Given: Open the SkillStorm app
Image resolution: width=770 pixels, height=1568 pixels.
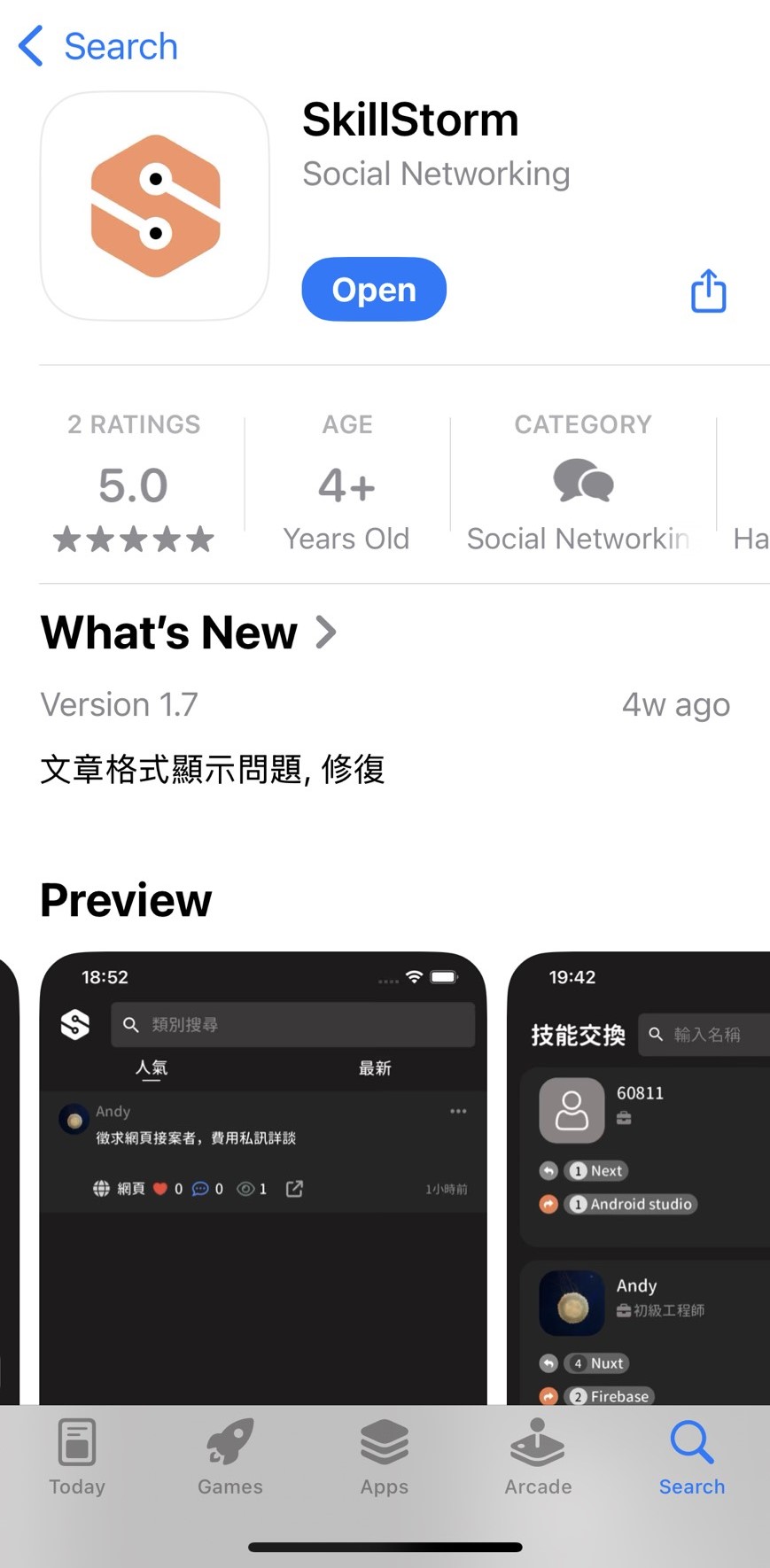Looking at the screenshot, I should [374, 290].
